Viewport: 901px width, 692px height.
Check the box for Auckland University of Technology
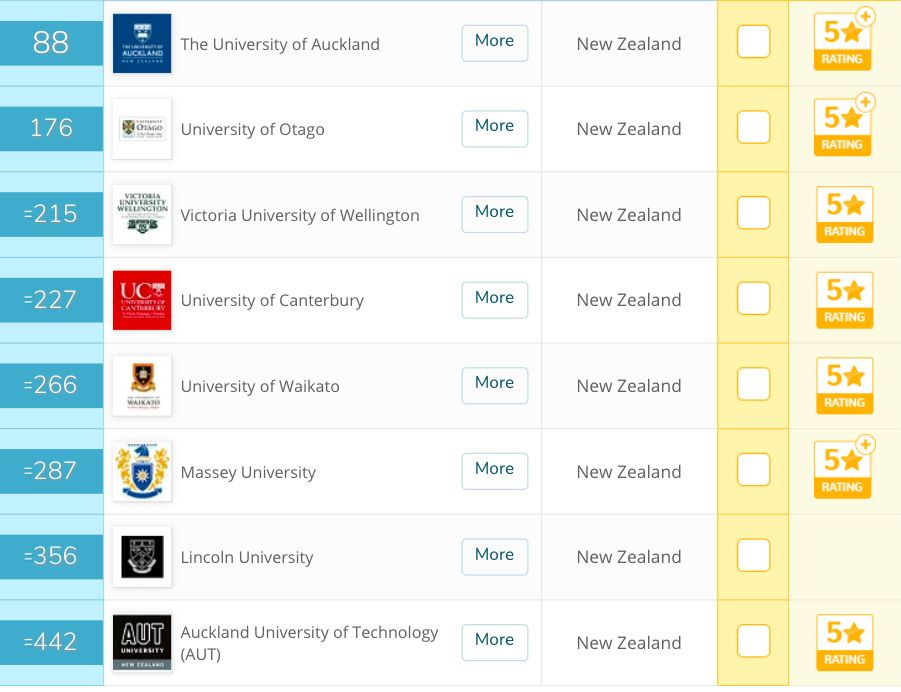click(753, 642)
